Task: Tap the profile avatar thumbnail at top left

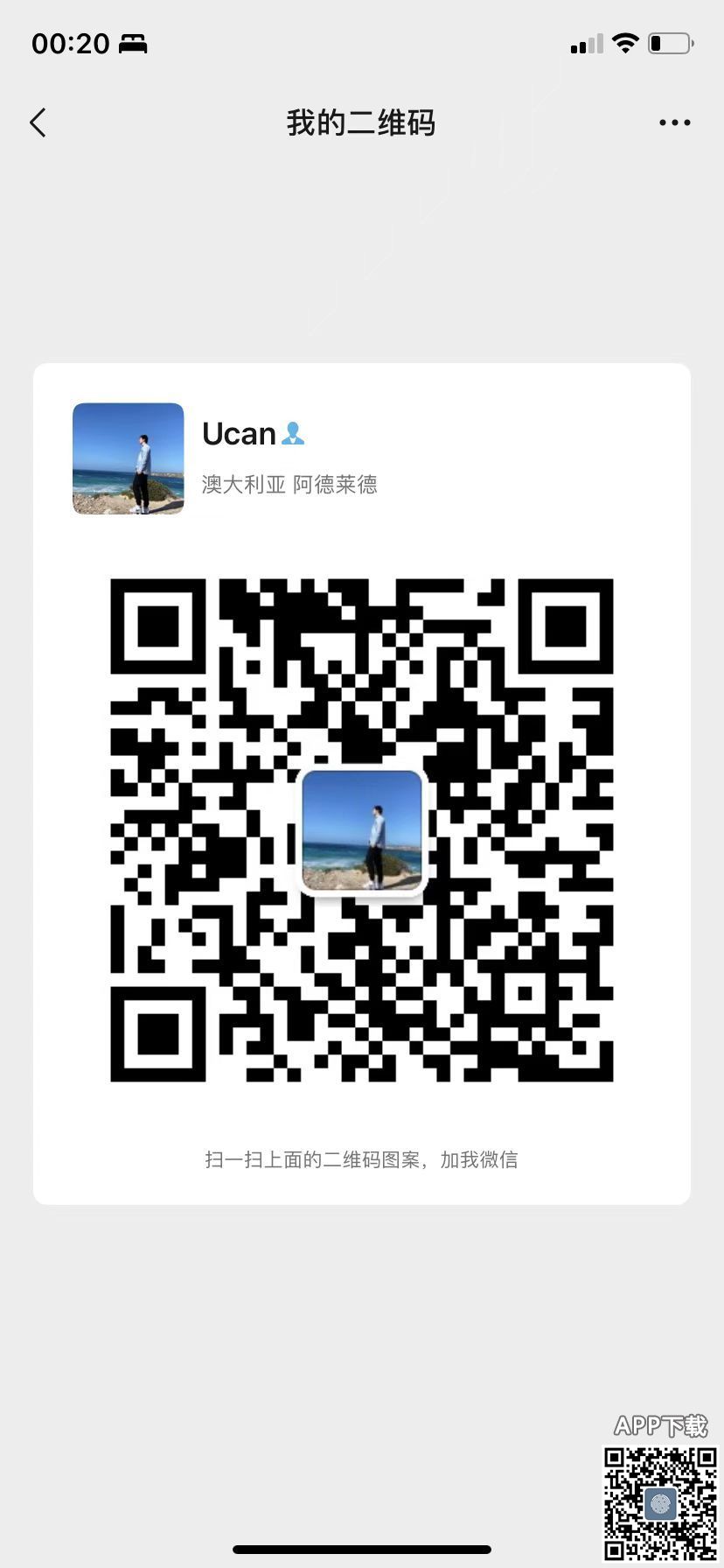Action: tap(128, 458)
